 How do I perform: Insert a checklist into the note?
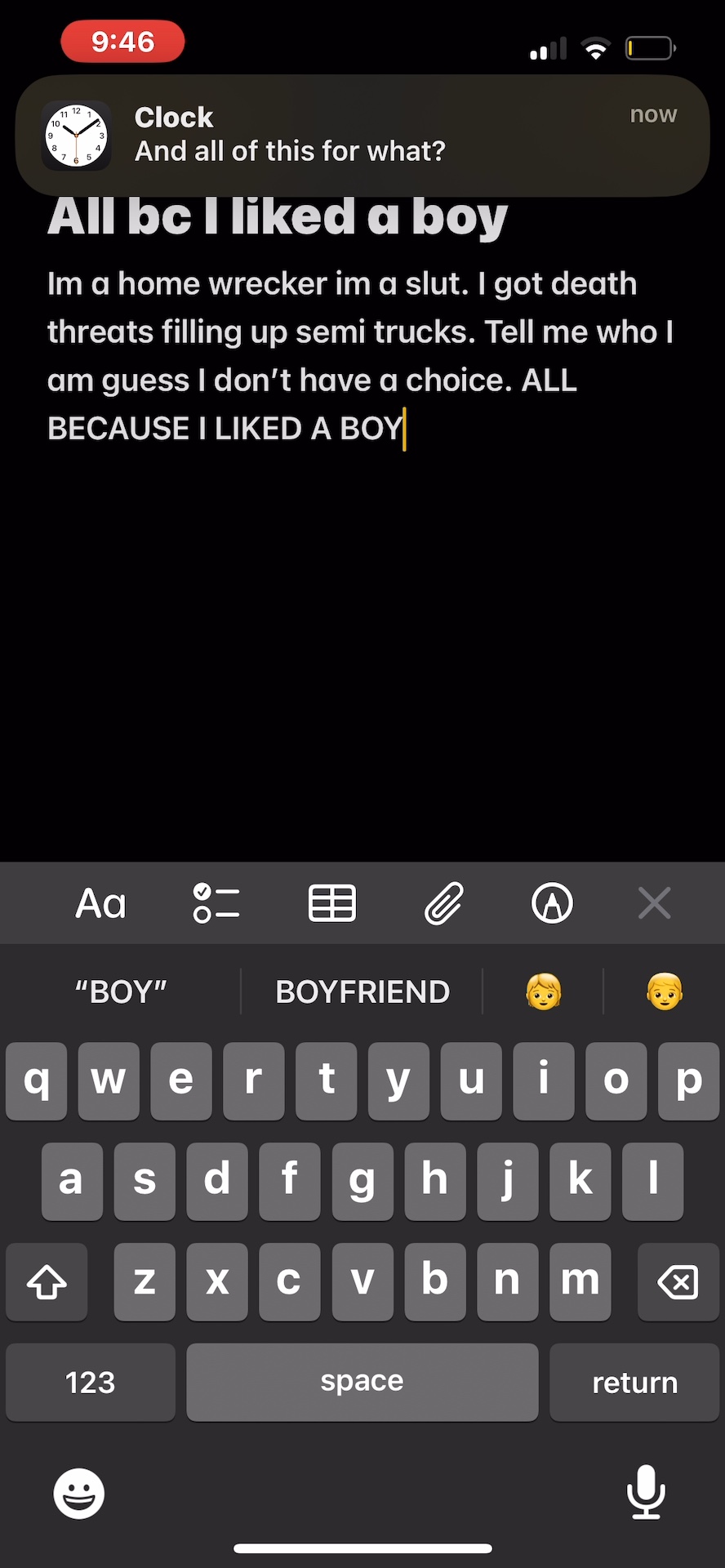coord(216,903)
